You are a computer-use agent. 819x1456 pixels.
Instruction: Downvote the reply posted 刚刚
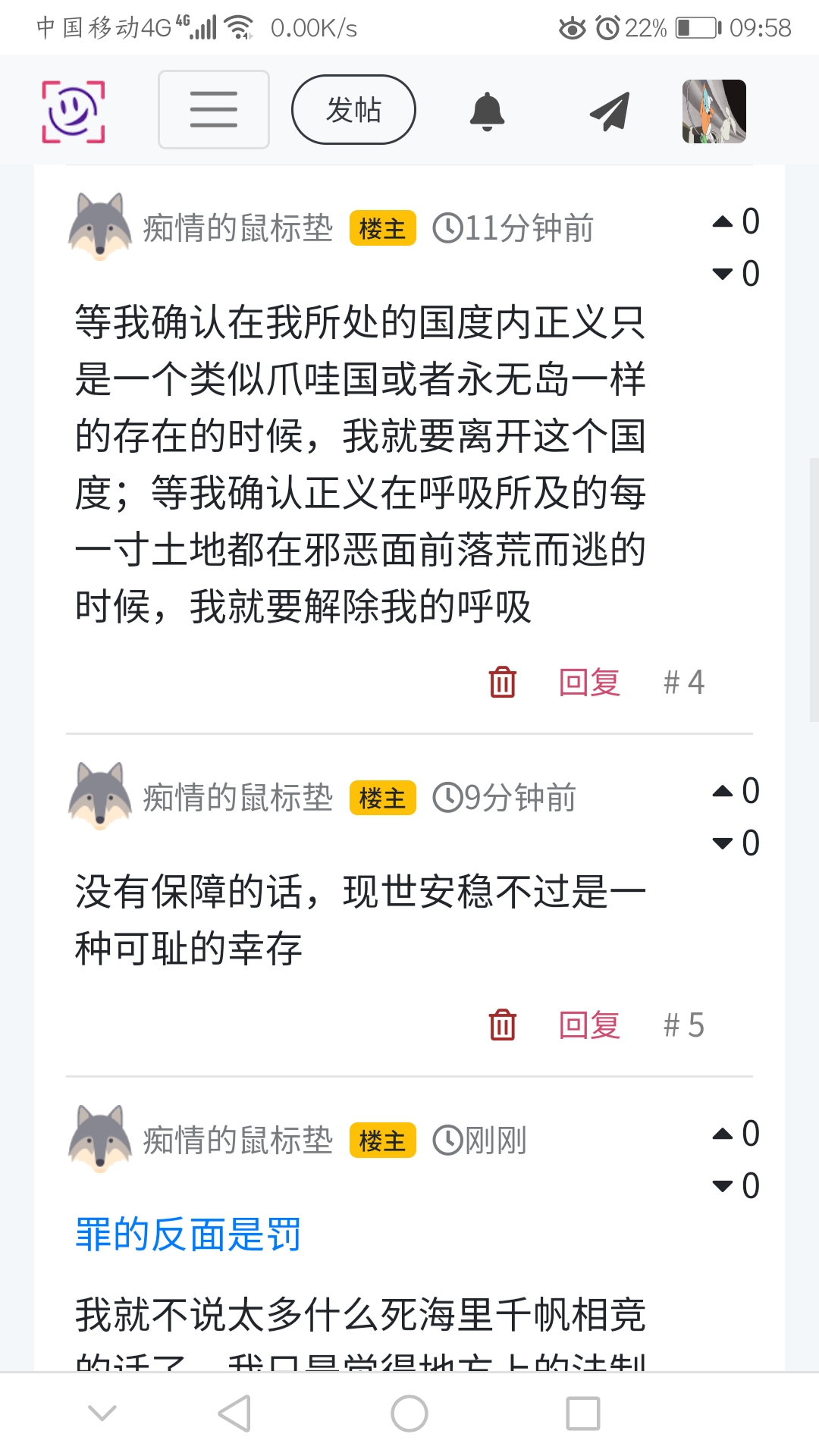pyautogui.click(x=723, y=1186)
